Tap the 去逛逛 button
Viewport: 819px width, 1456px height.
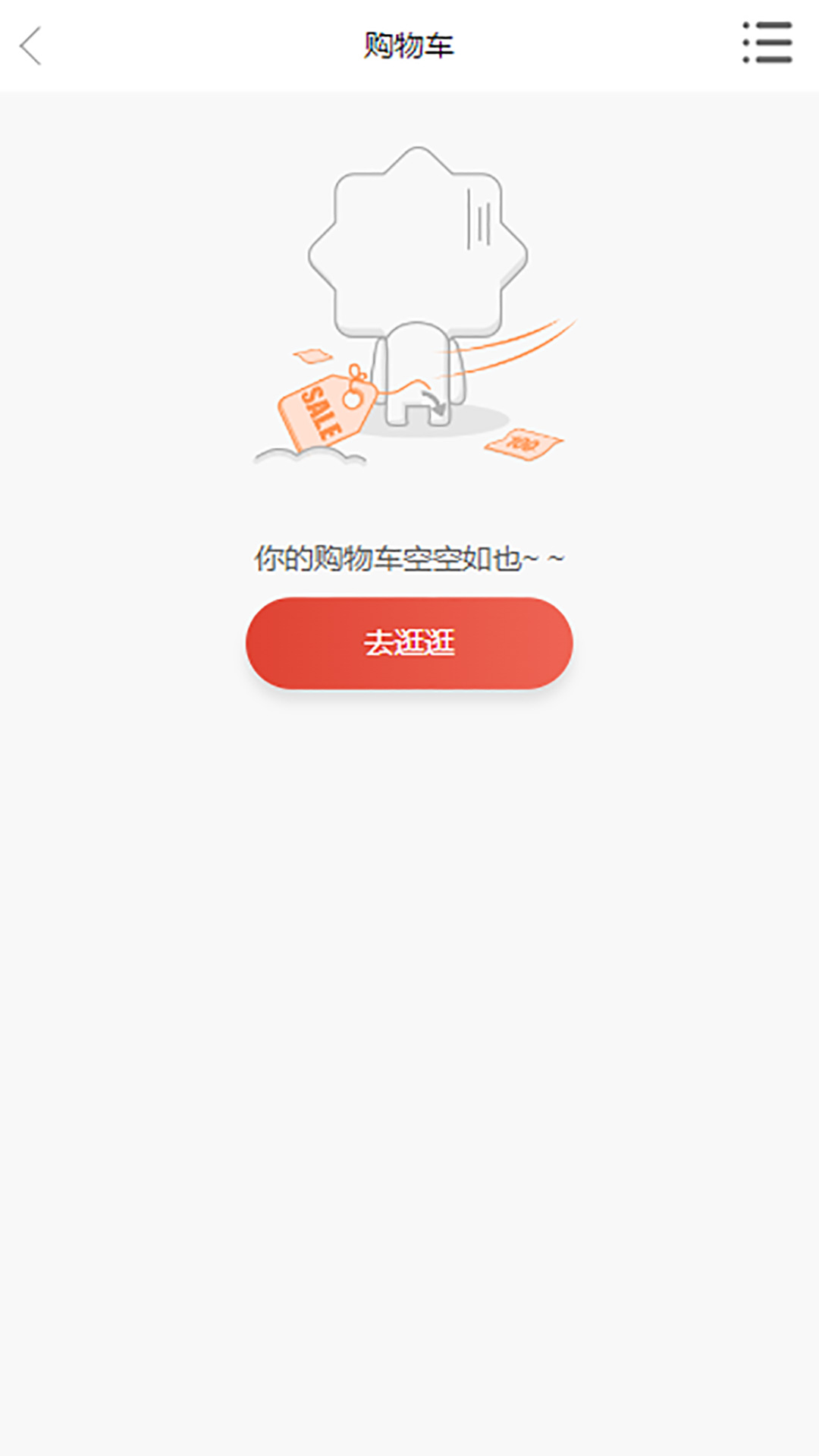tap(409, 643)
